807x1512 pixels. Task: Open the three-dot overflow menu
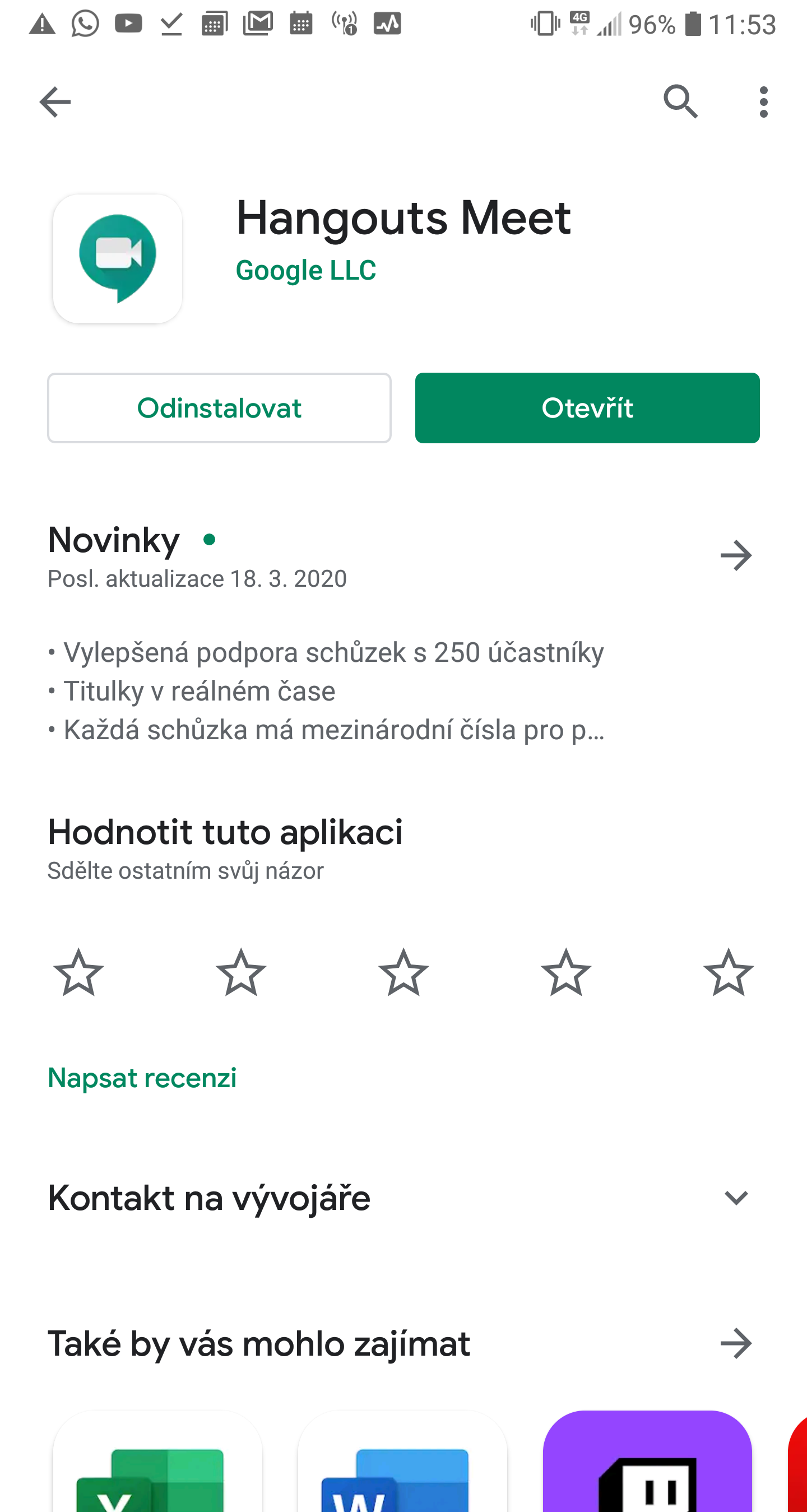point(763,102)
